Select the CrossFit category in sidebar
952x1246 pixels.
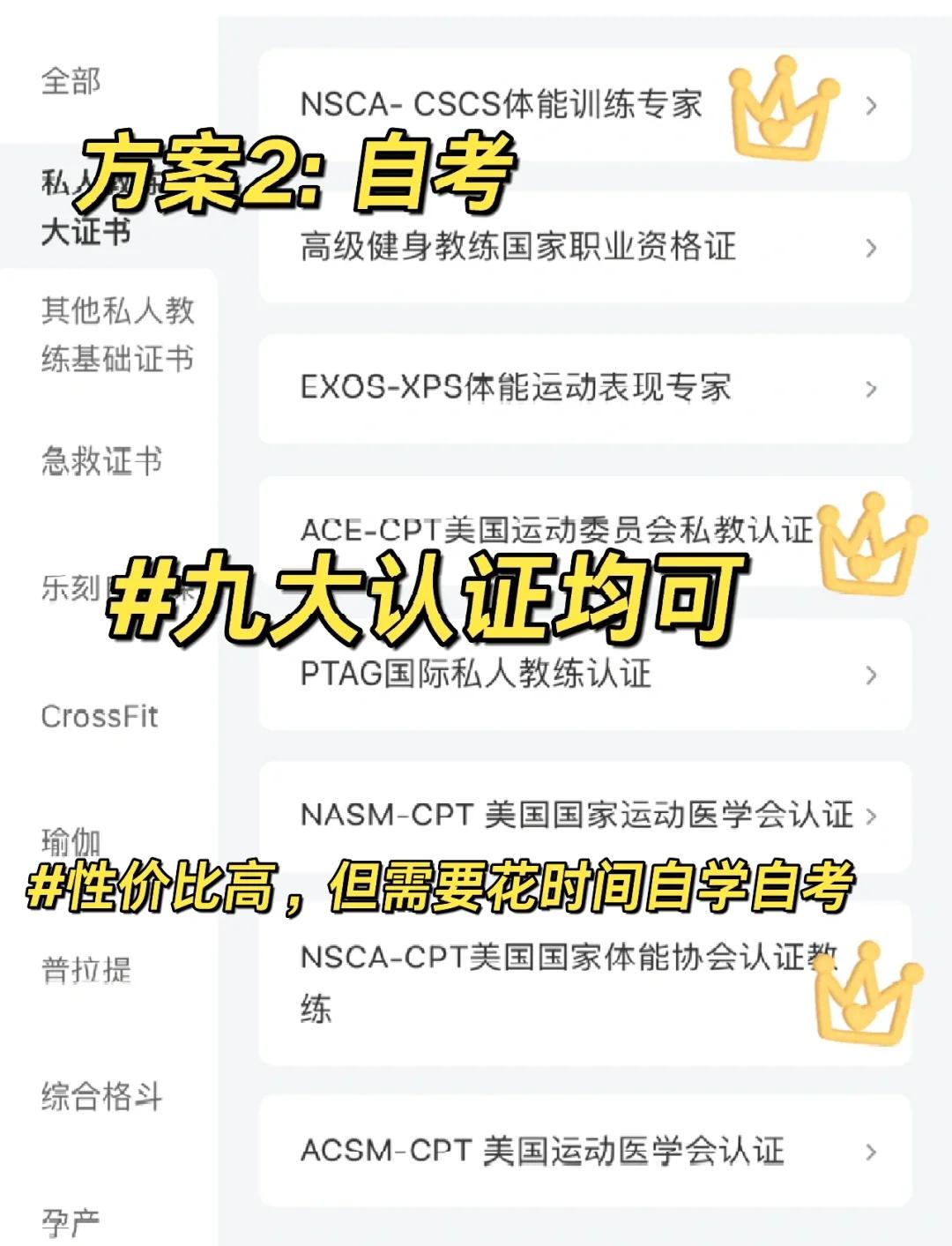(97, 717)
